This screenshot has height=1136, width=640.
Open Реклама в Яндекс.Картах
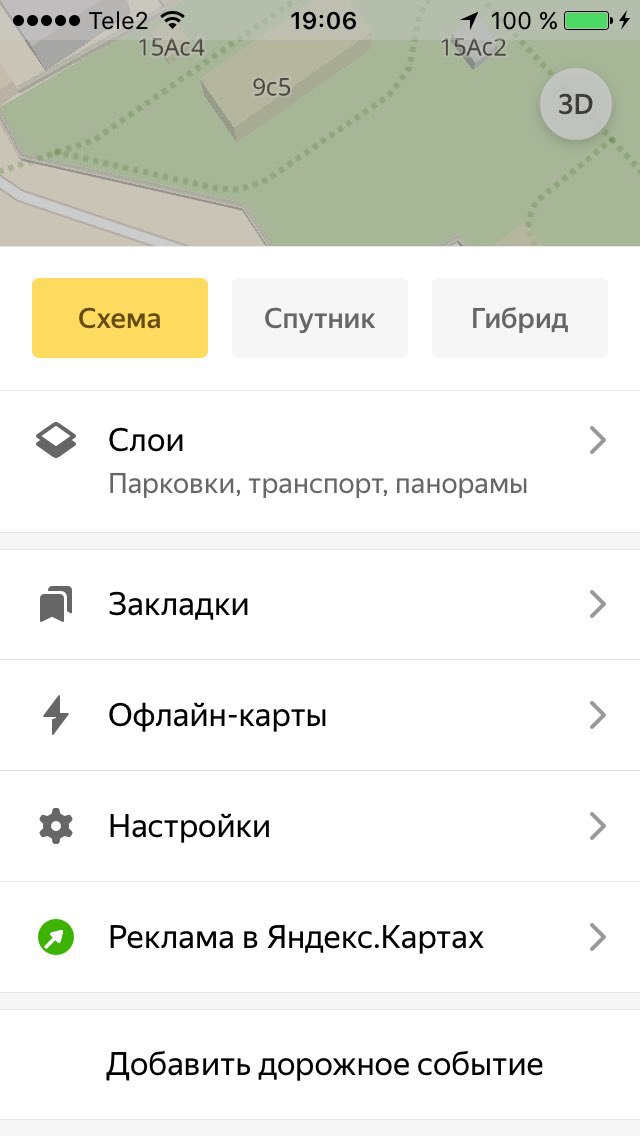coord(320,937)
